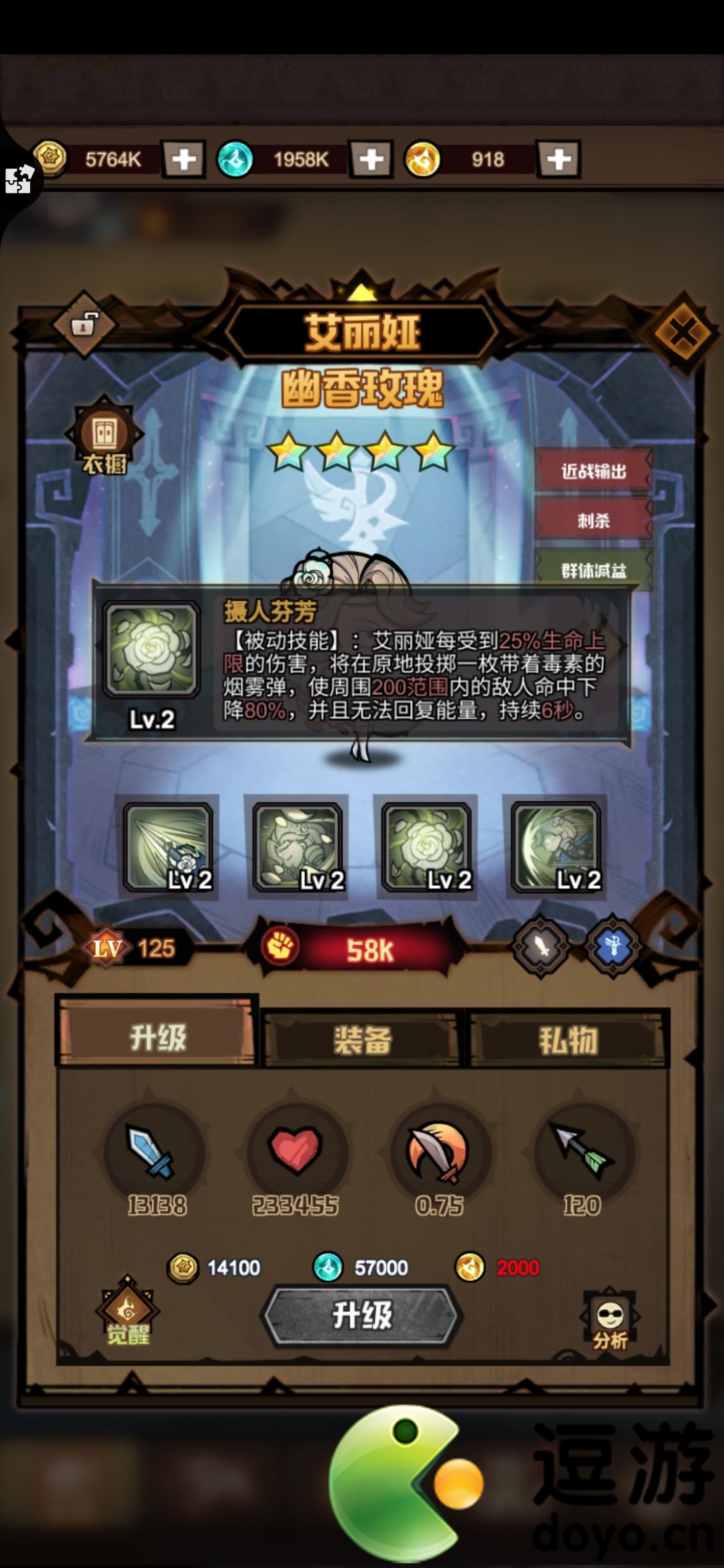Close the hero detail panel
The height and width of the screenshot is (1568, 724).
pyautogui.click(x=682, y=332)
